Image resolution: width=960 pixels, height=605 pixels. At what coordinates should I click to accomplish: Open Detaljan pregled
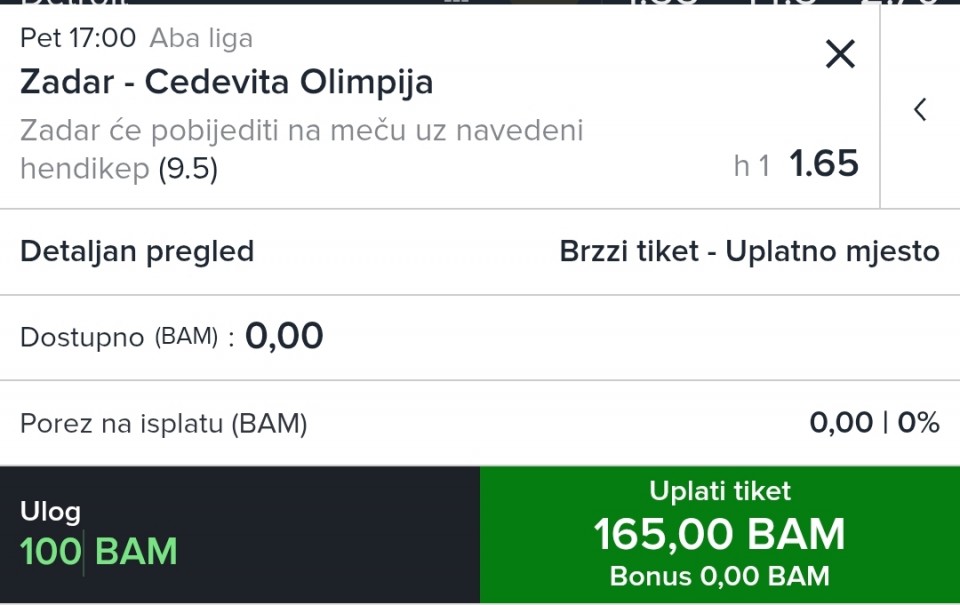[137, 252]
